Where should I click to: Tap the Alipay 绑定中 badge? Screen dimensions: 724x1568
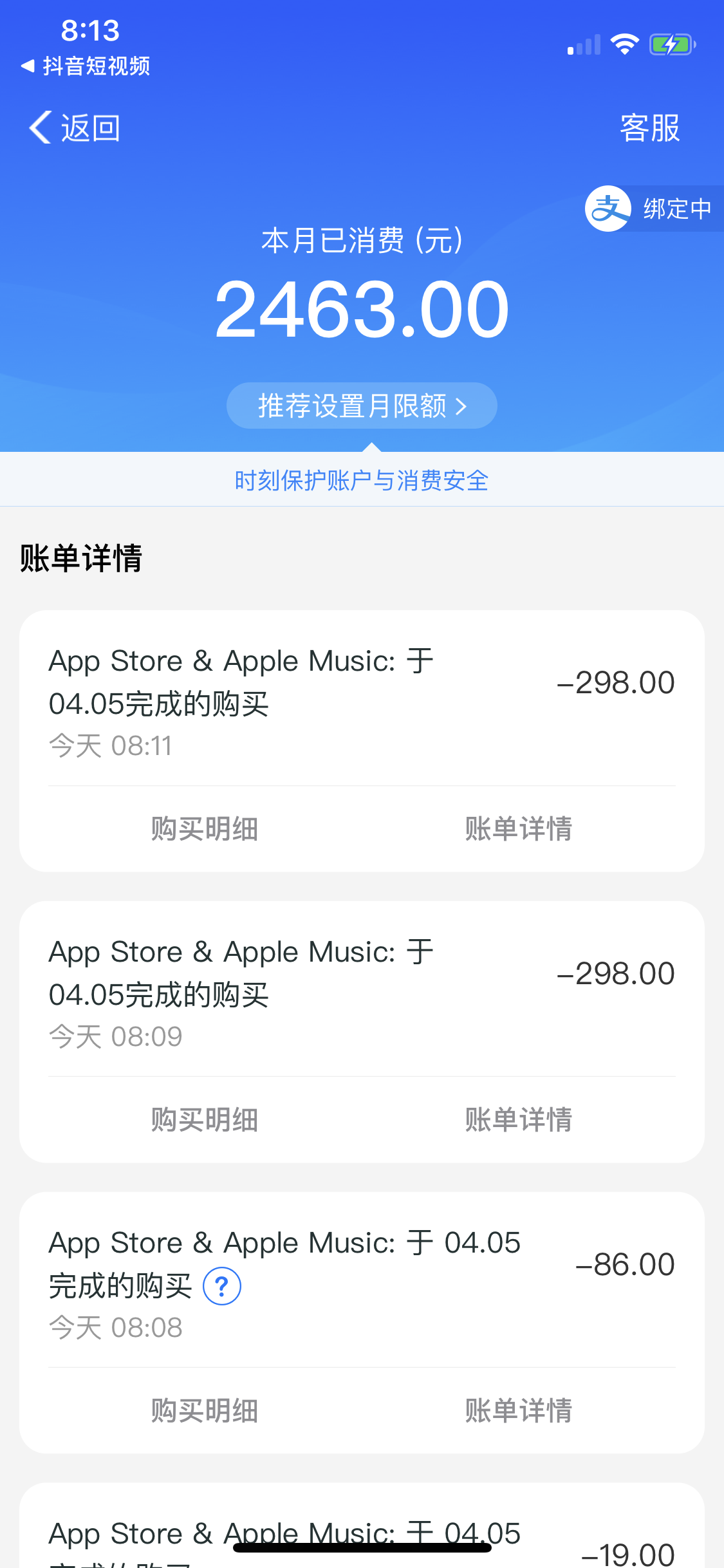click(651, 209)
